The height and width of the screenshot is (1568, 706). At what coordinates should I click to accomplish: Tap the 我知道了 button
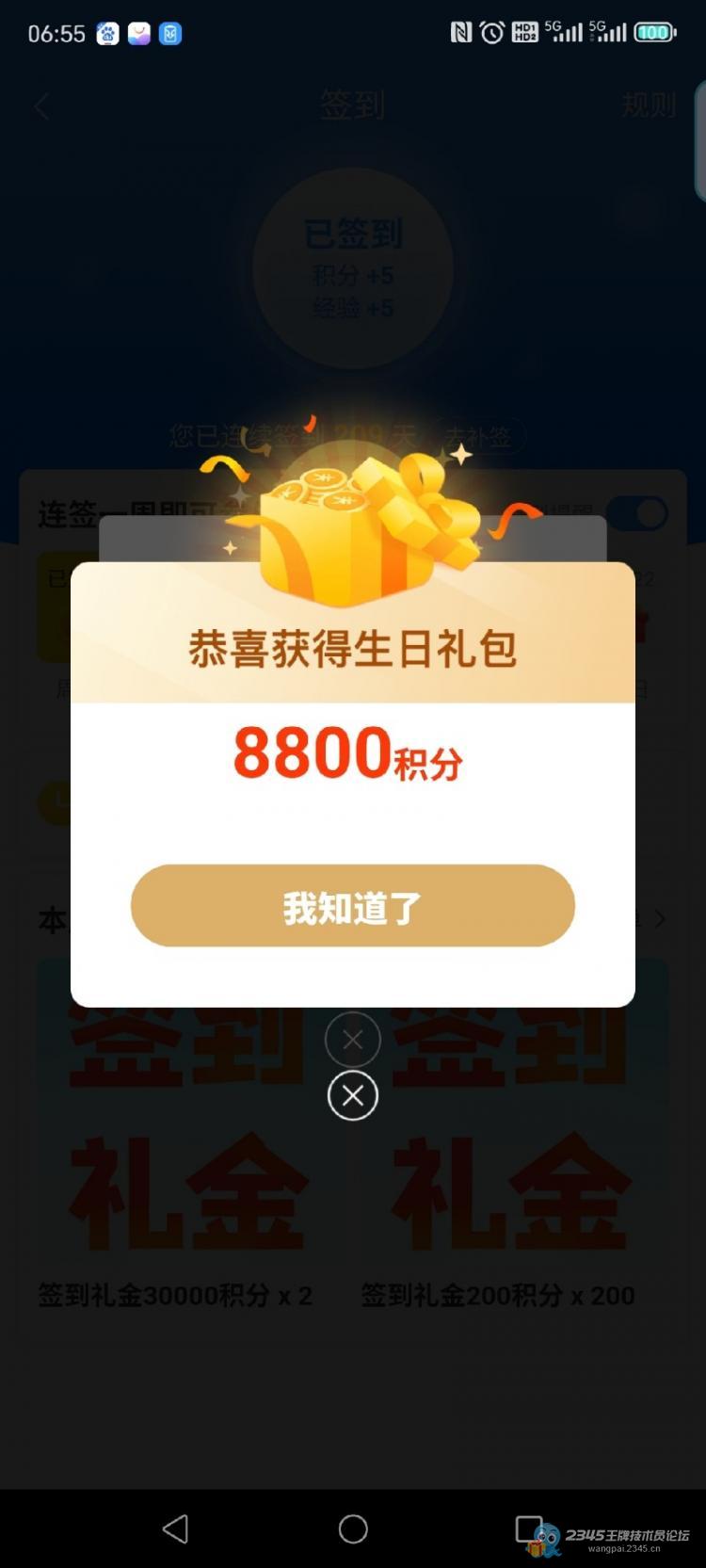[x=352, y=906]
